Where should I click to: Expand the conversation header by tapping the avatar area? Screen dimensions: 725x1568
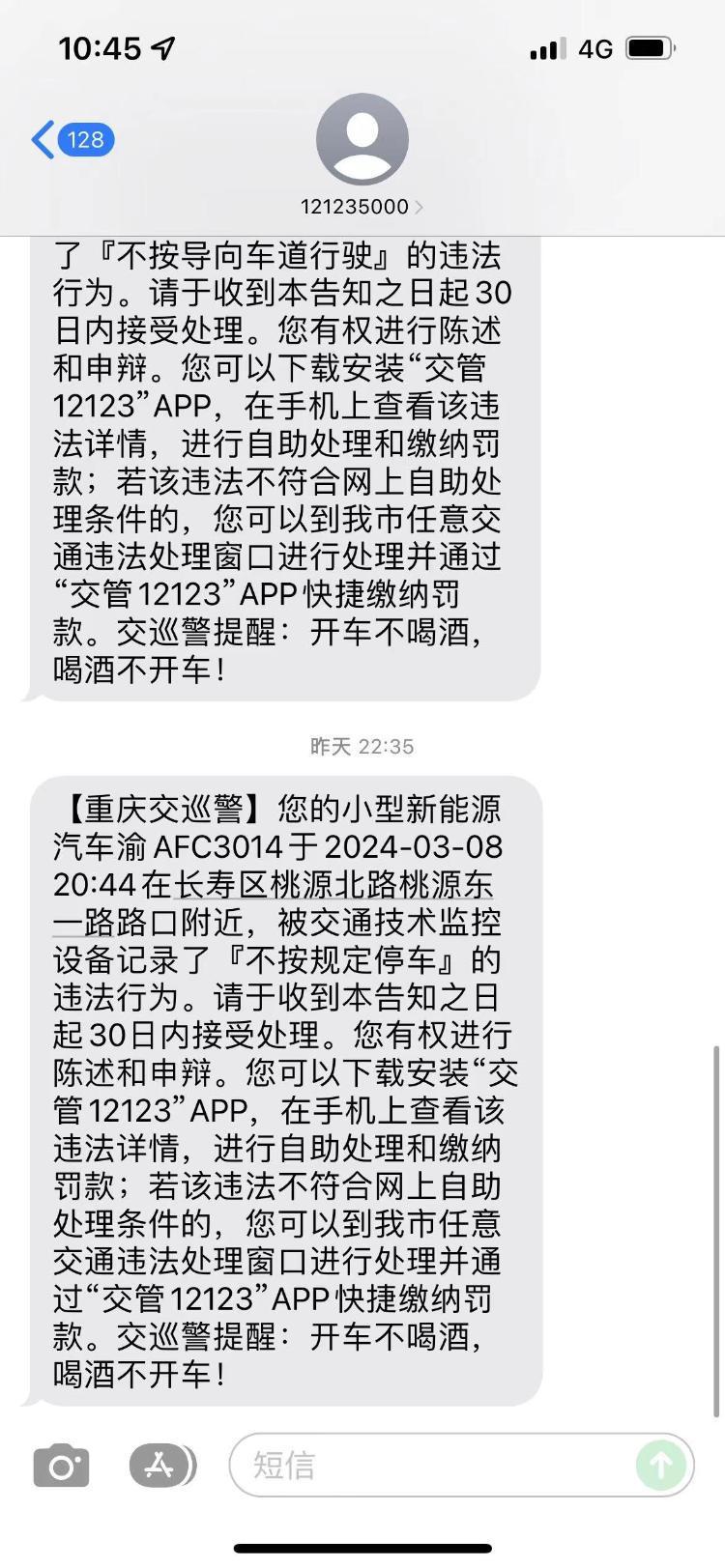pyautogui.click(x=362, y=138)
